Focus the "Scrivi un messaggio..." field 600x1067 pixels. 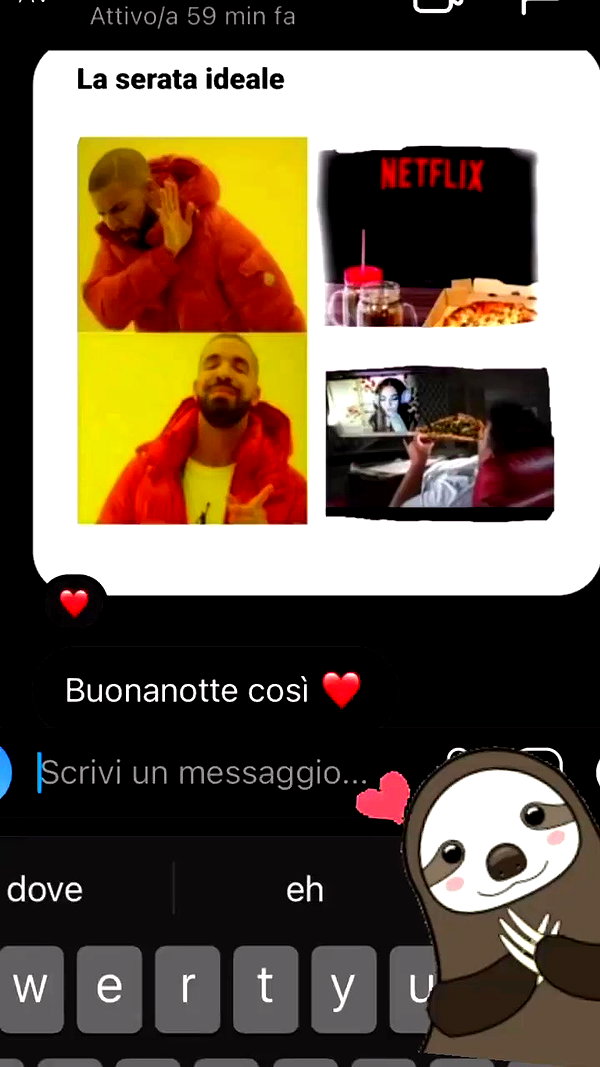pyautogui.click(x=204, y=773)
